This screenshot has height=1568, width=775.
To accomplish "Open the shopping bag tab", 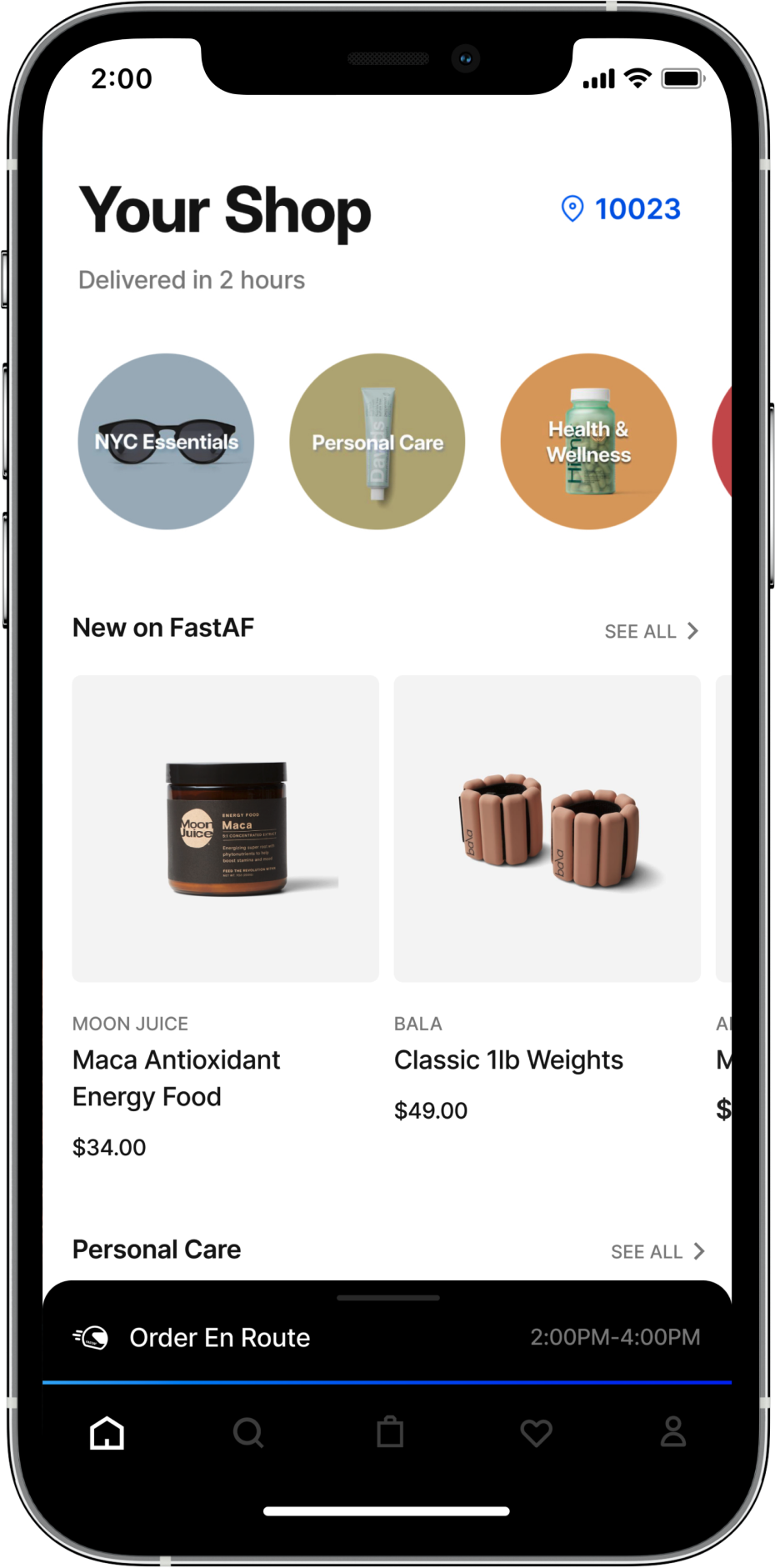I will 390,1433.
